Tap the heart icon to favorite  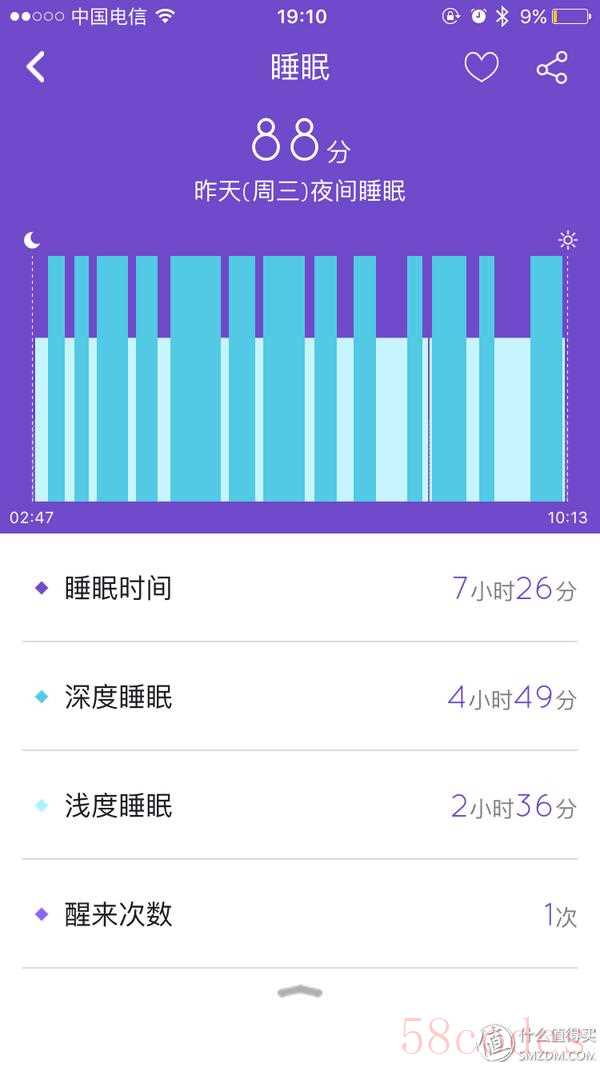[481, 68]
